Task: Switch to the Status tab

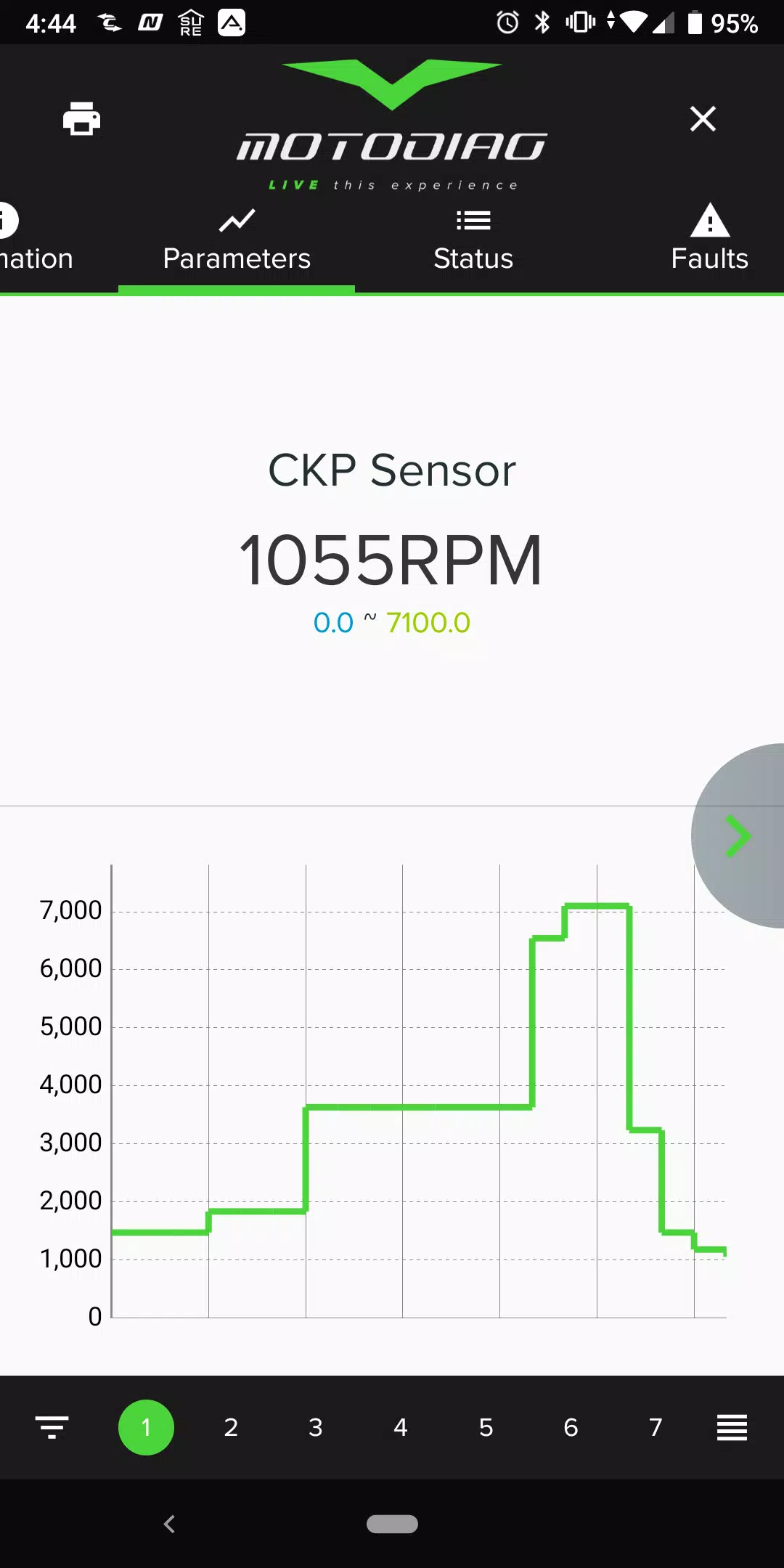Action: coord(473,241)
